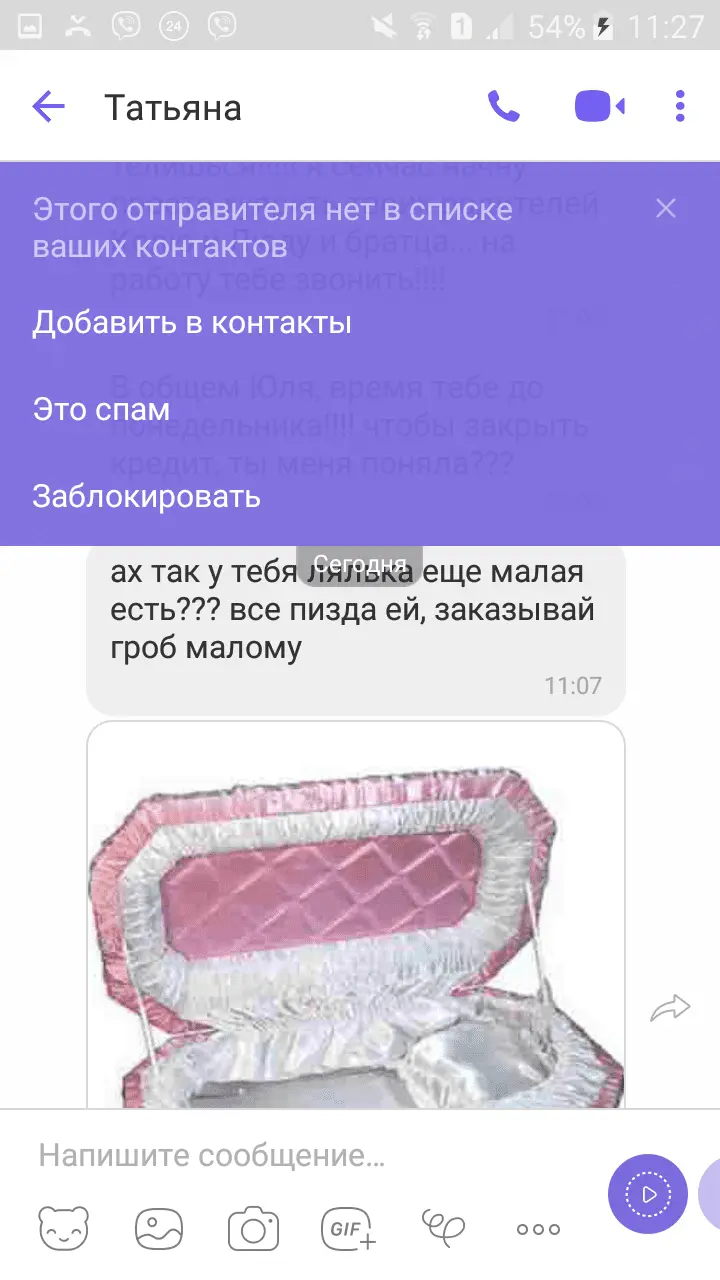Dismiss the unknown sender banner
This screenshot has width=720, height=1280.
[x=666, y=208]
